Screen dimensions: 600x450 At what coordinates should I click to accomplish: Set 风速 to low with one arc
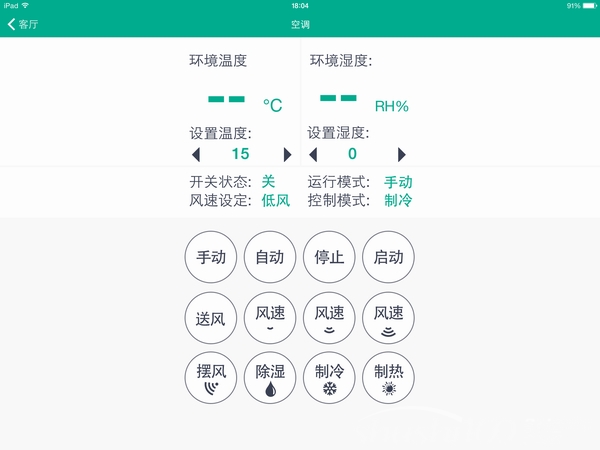(270, 318)
